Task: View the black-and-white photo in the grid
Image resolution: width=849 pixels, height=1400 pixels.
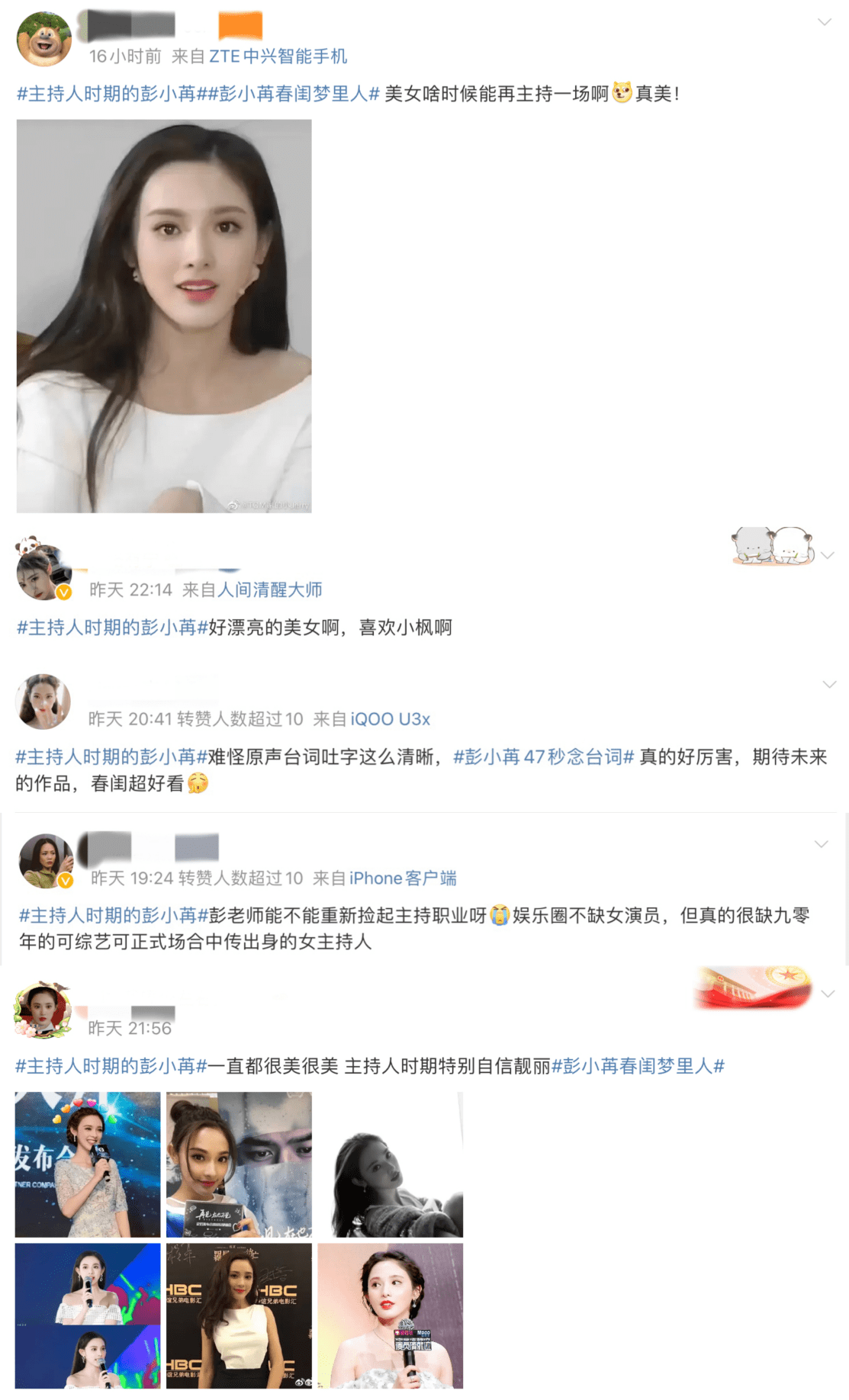Action: (x=391, y=1164)
